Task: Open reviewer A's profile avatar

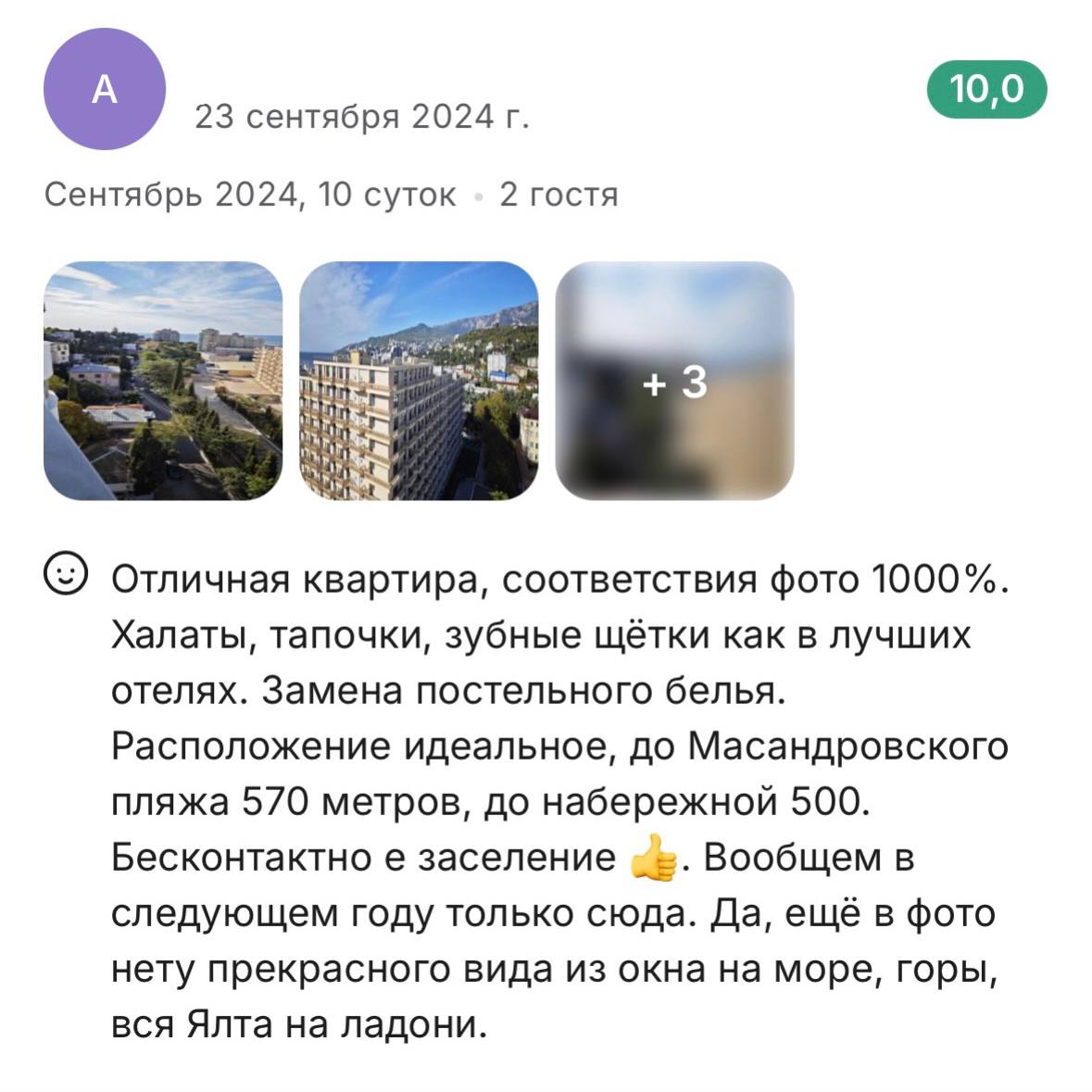Action: tap(105, 90)
